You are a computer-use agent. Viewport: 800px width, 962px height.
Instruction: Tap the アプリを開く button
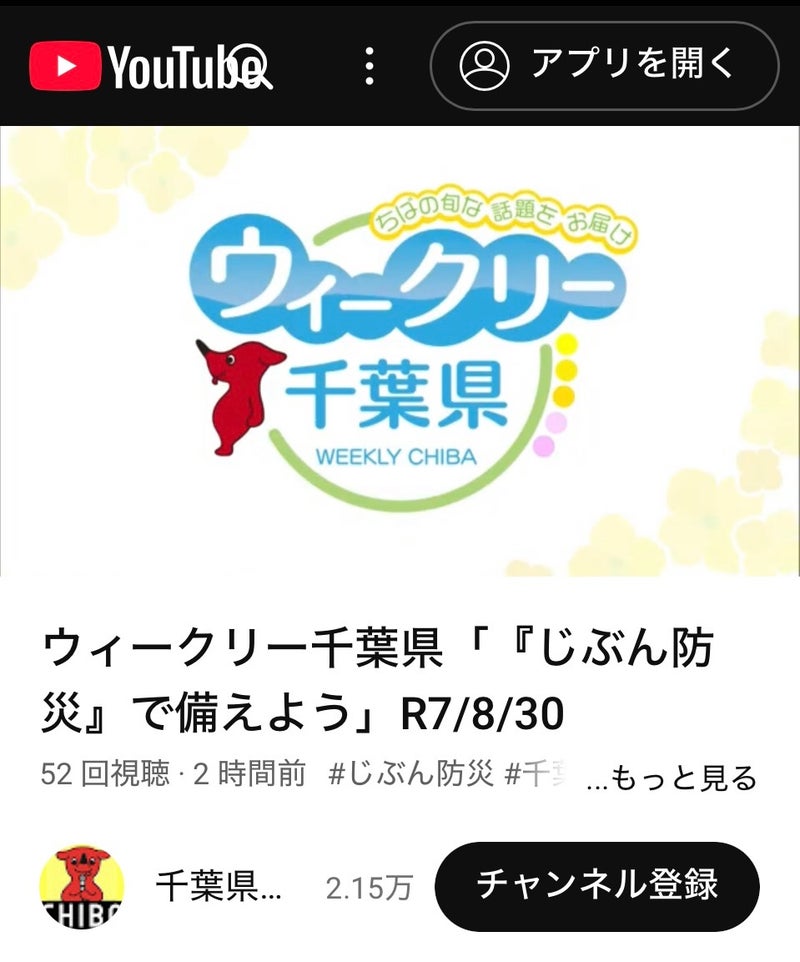(604, 66)
